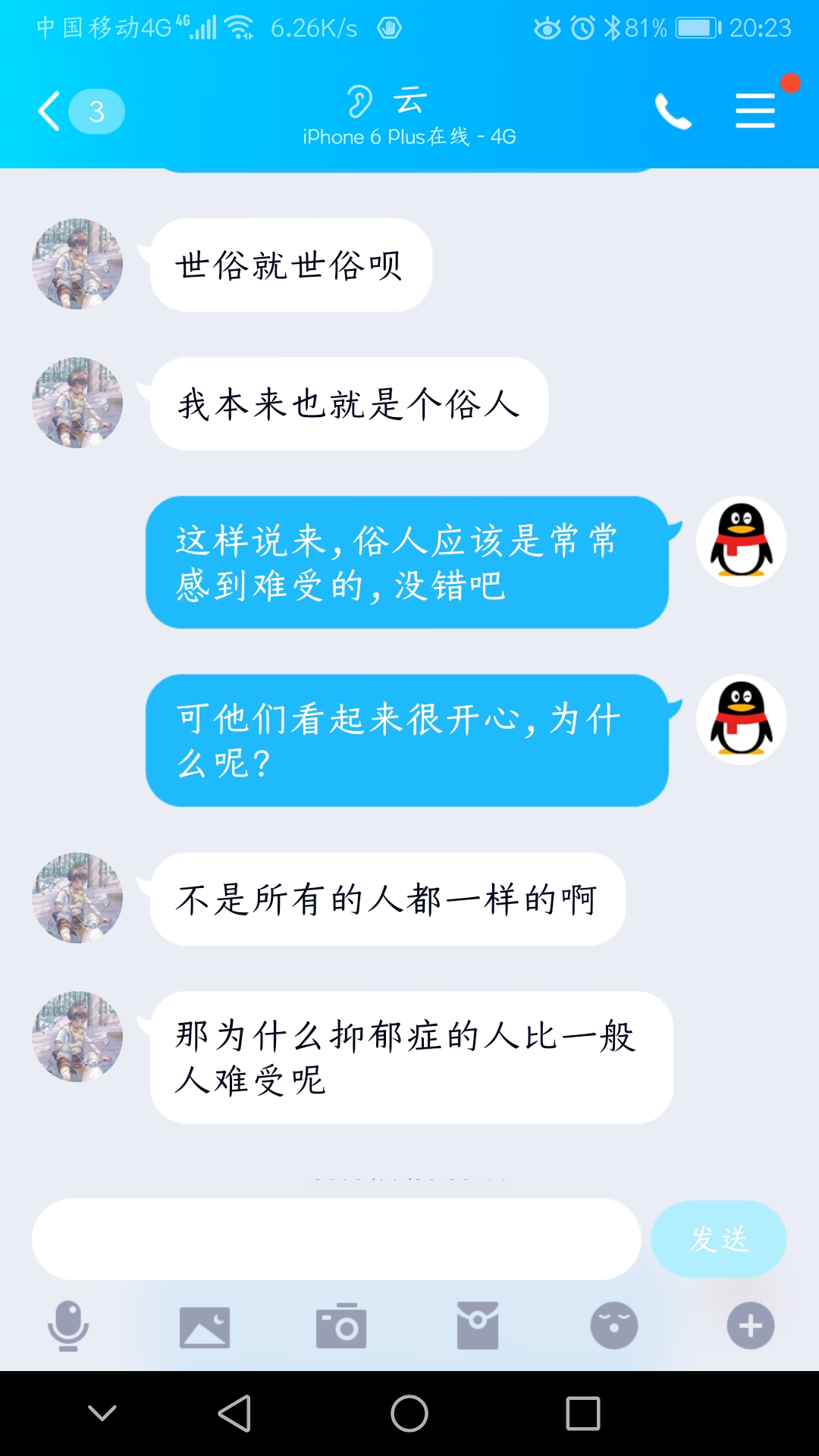The image size is (819, 1456).
Task: Tap the 发送 send button
Action: (718, 1239)
